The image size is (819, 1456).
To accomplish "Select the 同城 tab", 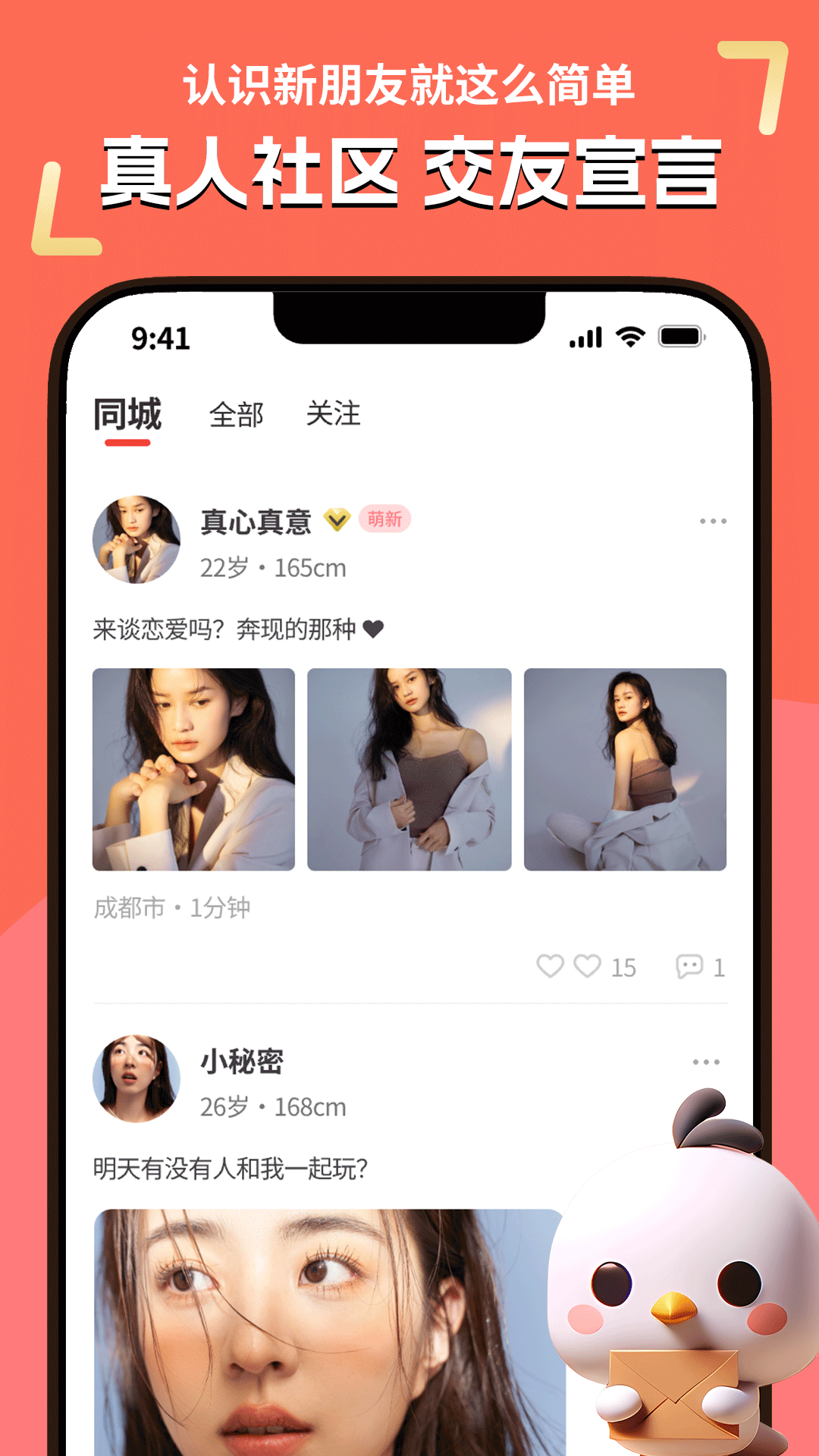I will 127,414.
